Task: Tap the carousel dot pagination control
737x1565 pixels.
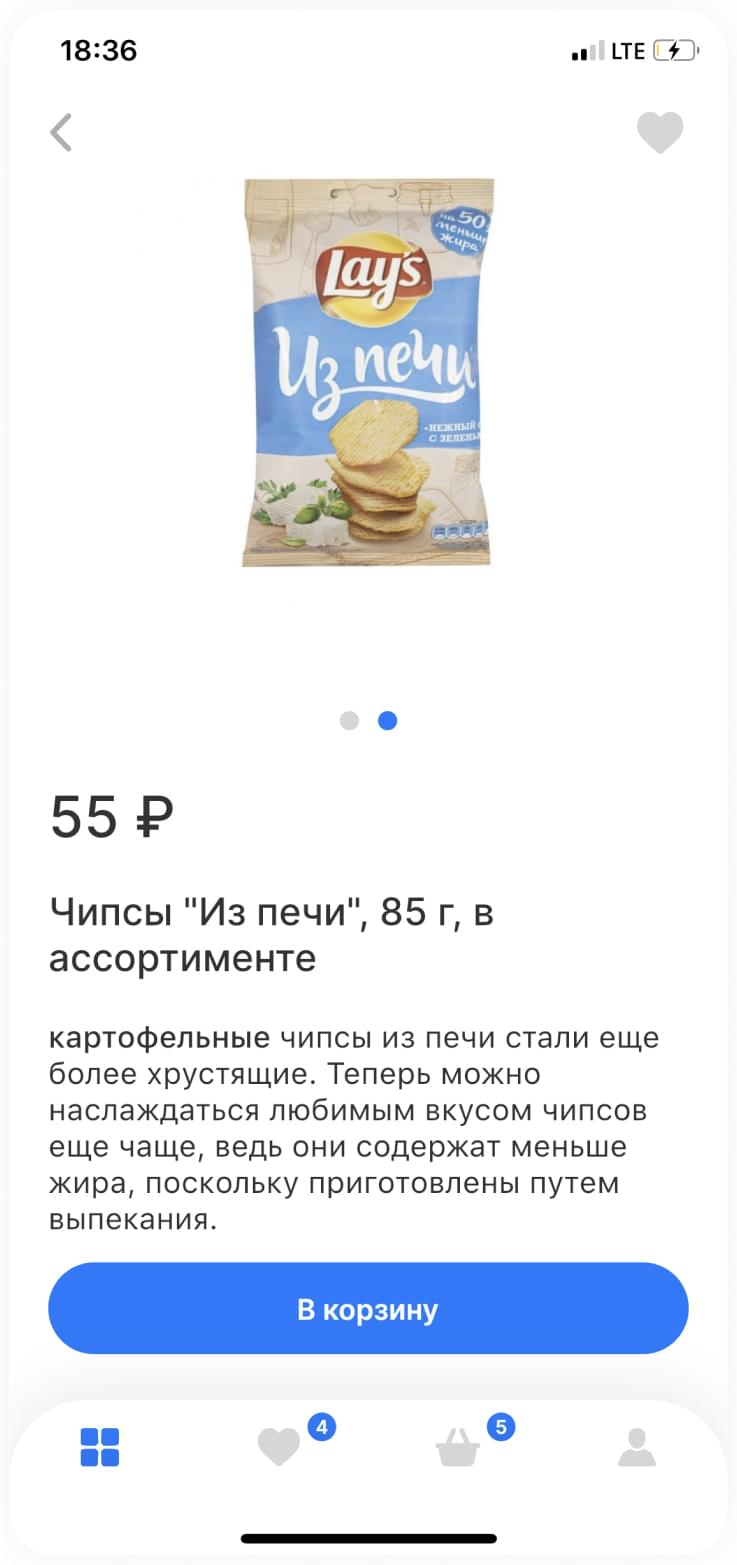Action: click(368, 720)
